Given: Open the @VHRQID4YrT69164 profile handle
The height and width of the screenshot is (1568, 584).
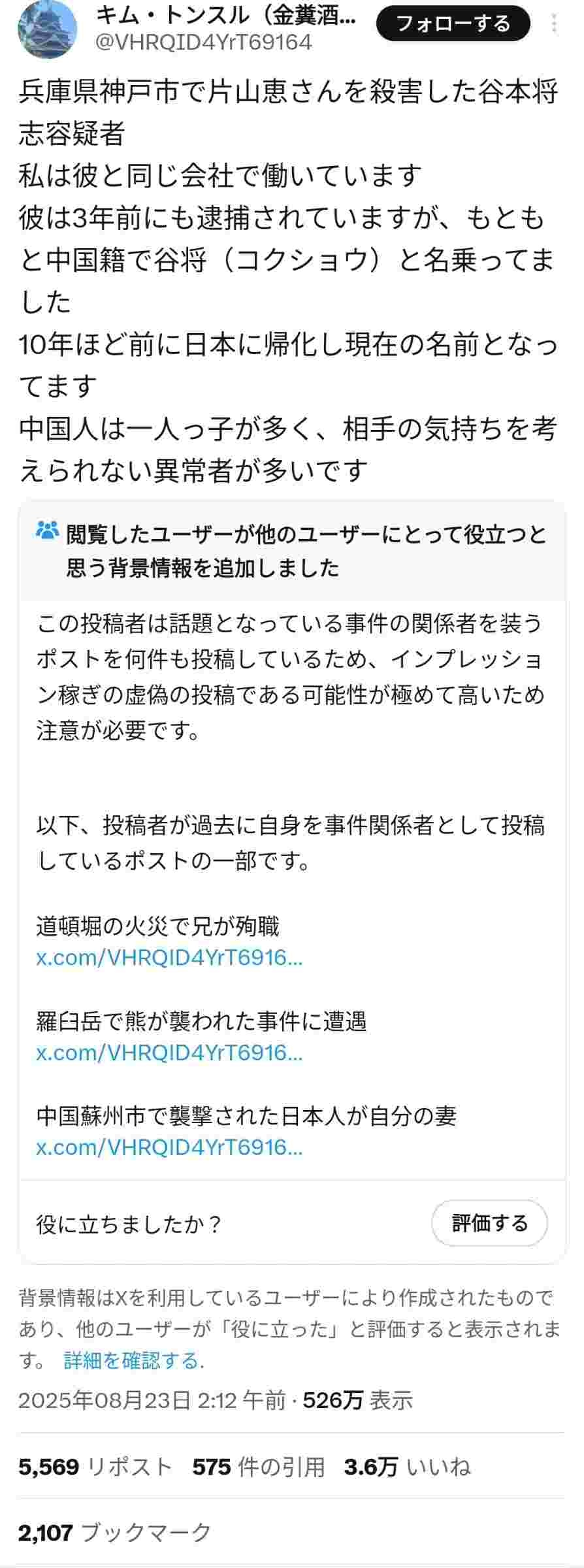Looking at the screenshot, I should [x=204, y=42].
